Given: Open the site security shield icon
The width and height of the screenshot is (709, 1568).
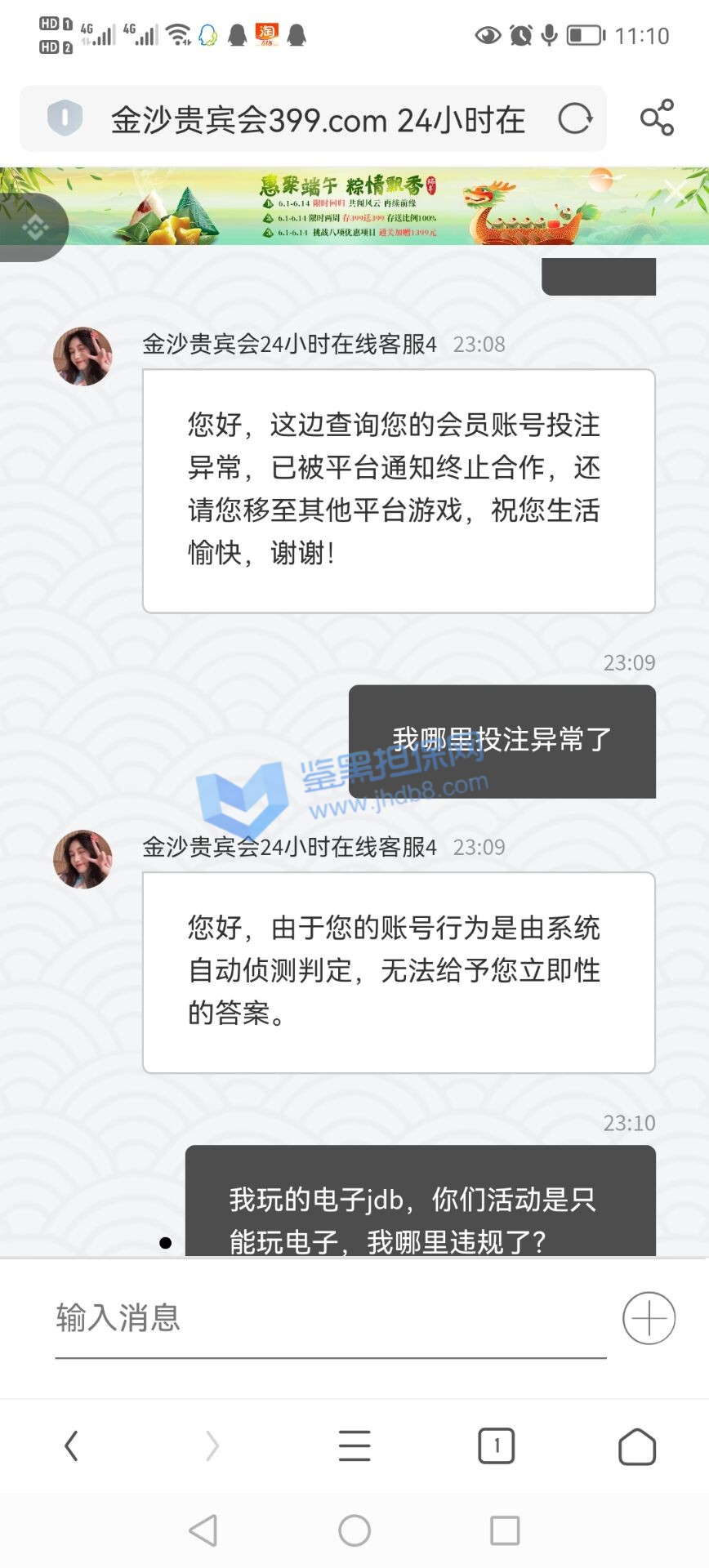Looking at the screenshot, I should pyautogui.click(x=65, y=118).
